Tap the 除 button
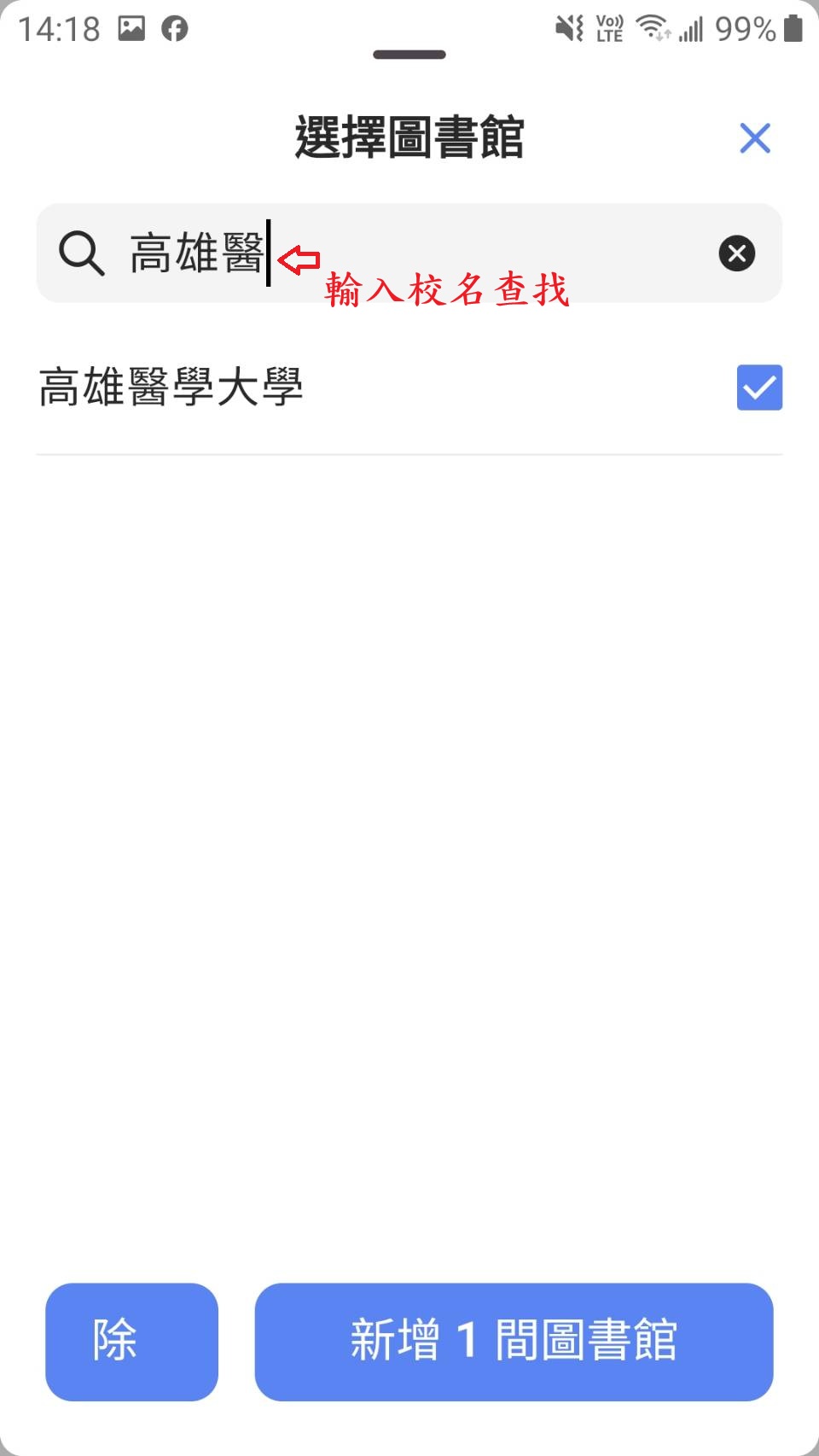This screenshot has width=819, height=1456. pos(131,1342)
